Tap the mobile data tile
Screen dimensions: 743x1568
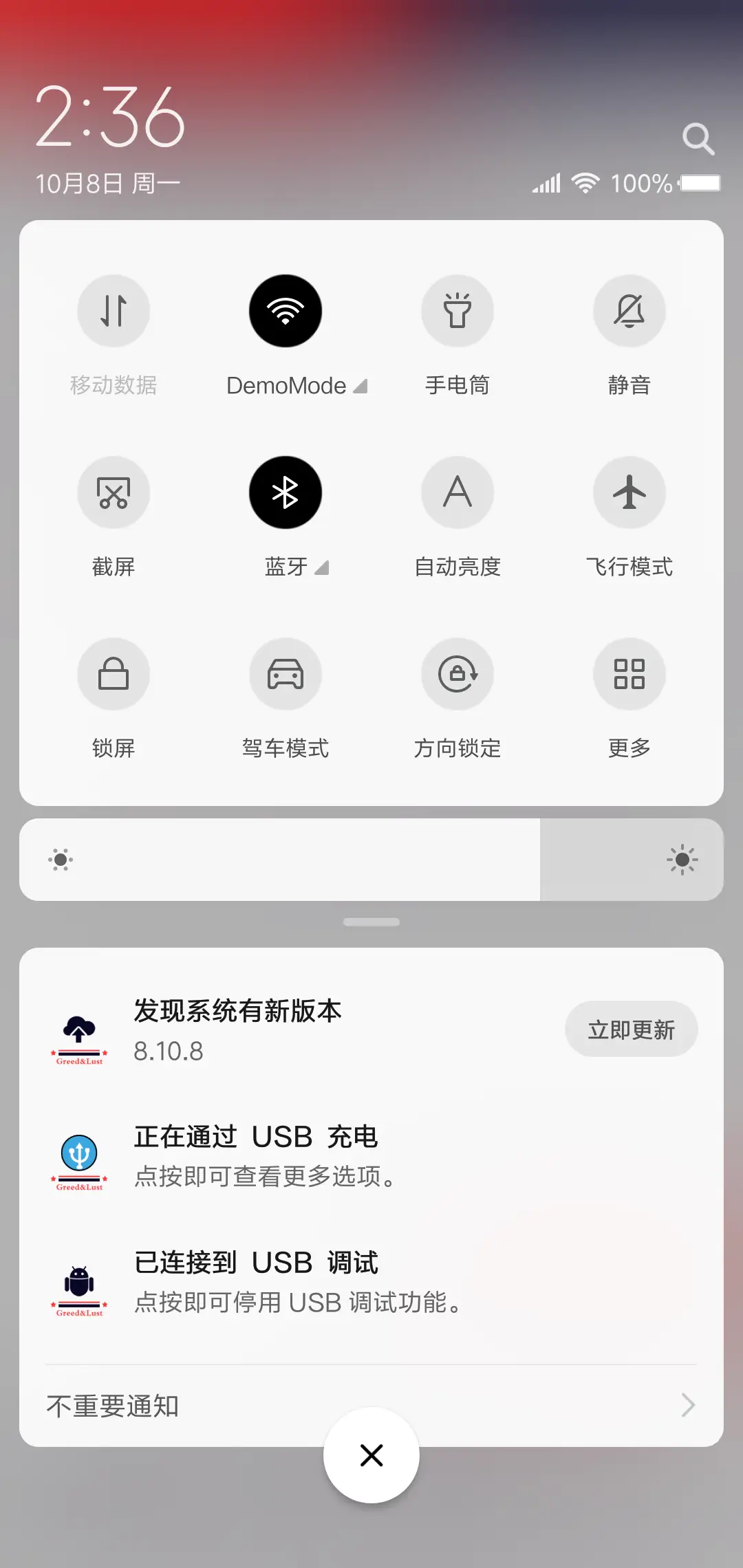pos(114,311)
